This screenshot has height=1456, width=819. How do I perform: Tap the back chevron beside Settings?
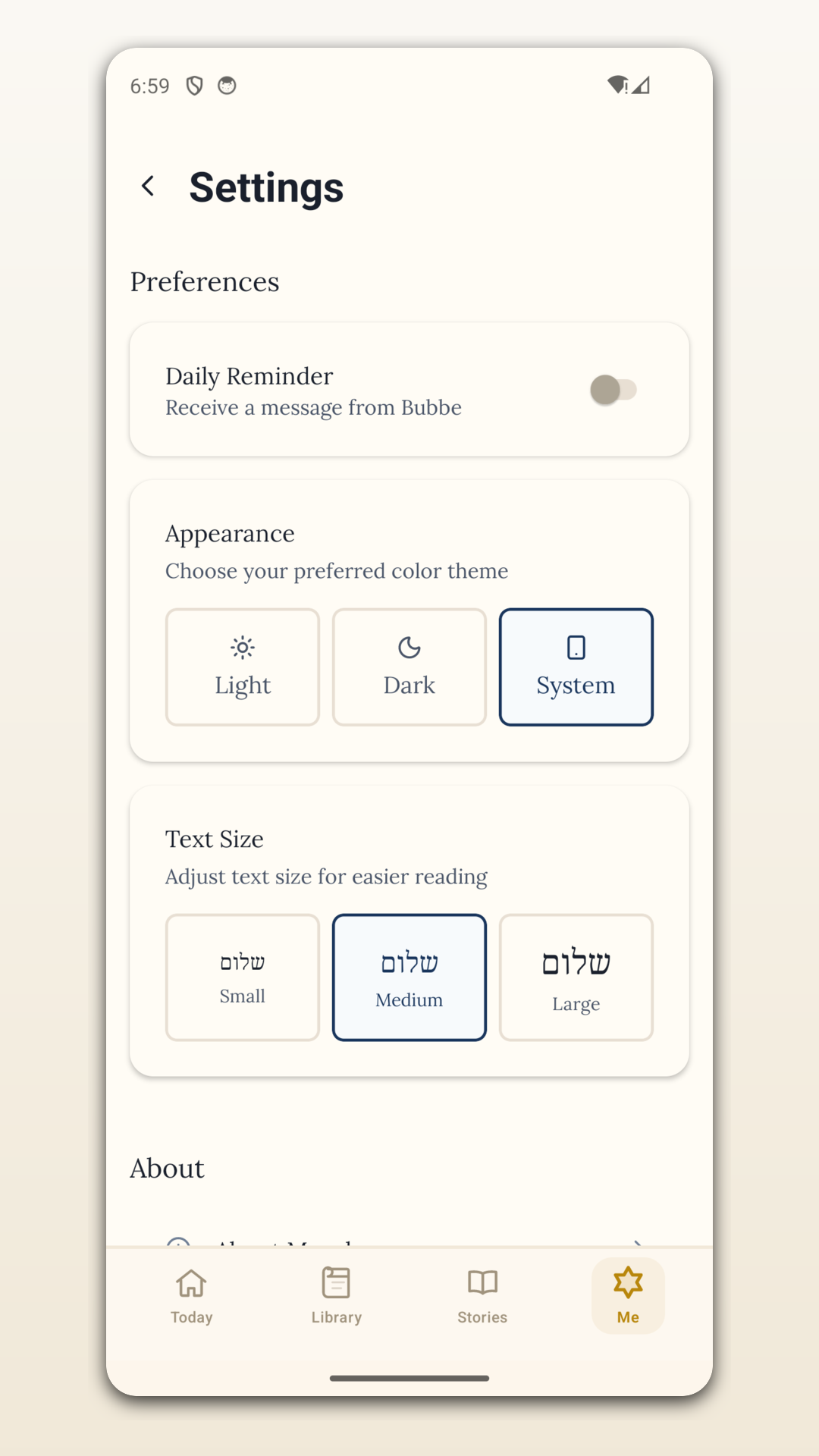pos(147,186)
